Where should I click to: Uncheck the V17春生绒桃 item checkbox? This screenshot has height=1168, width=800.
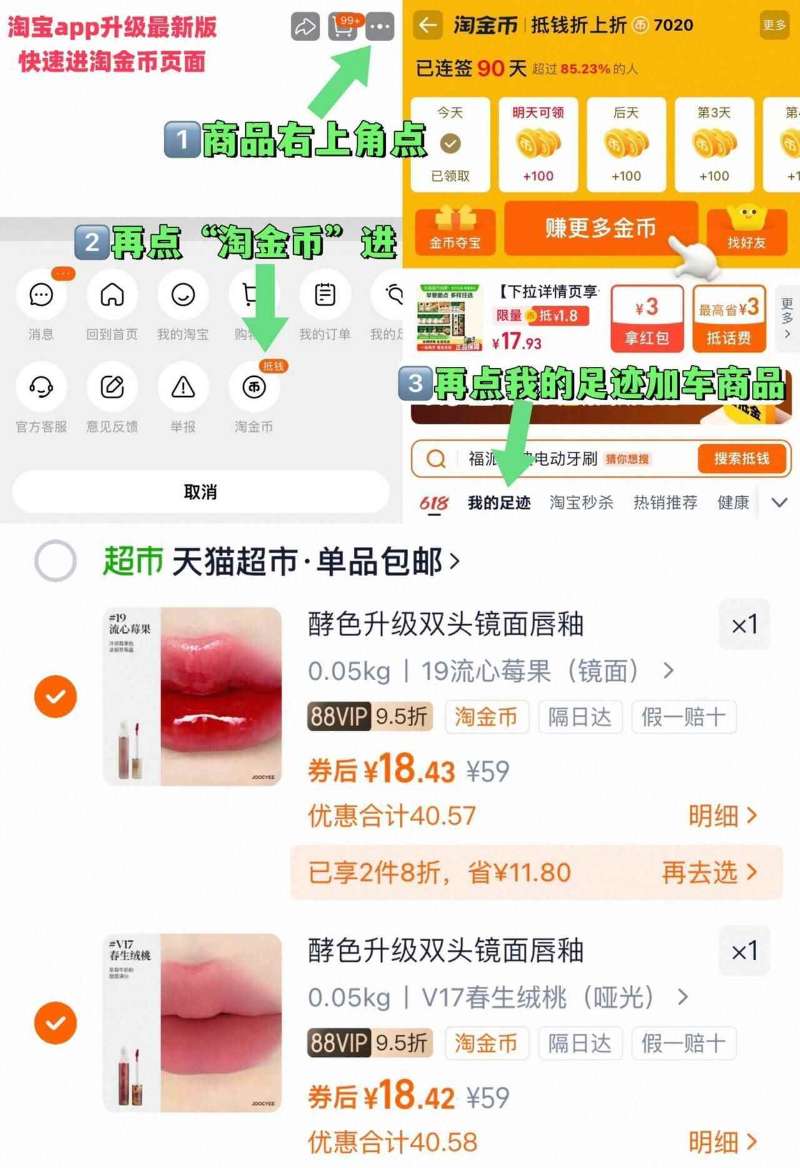[x=55, y=1021]
